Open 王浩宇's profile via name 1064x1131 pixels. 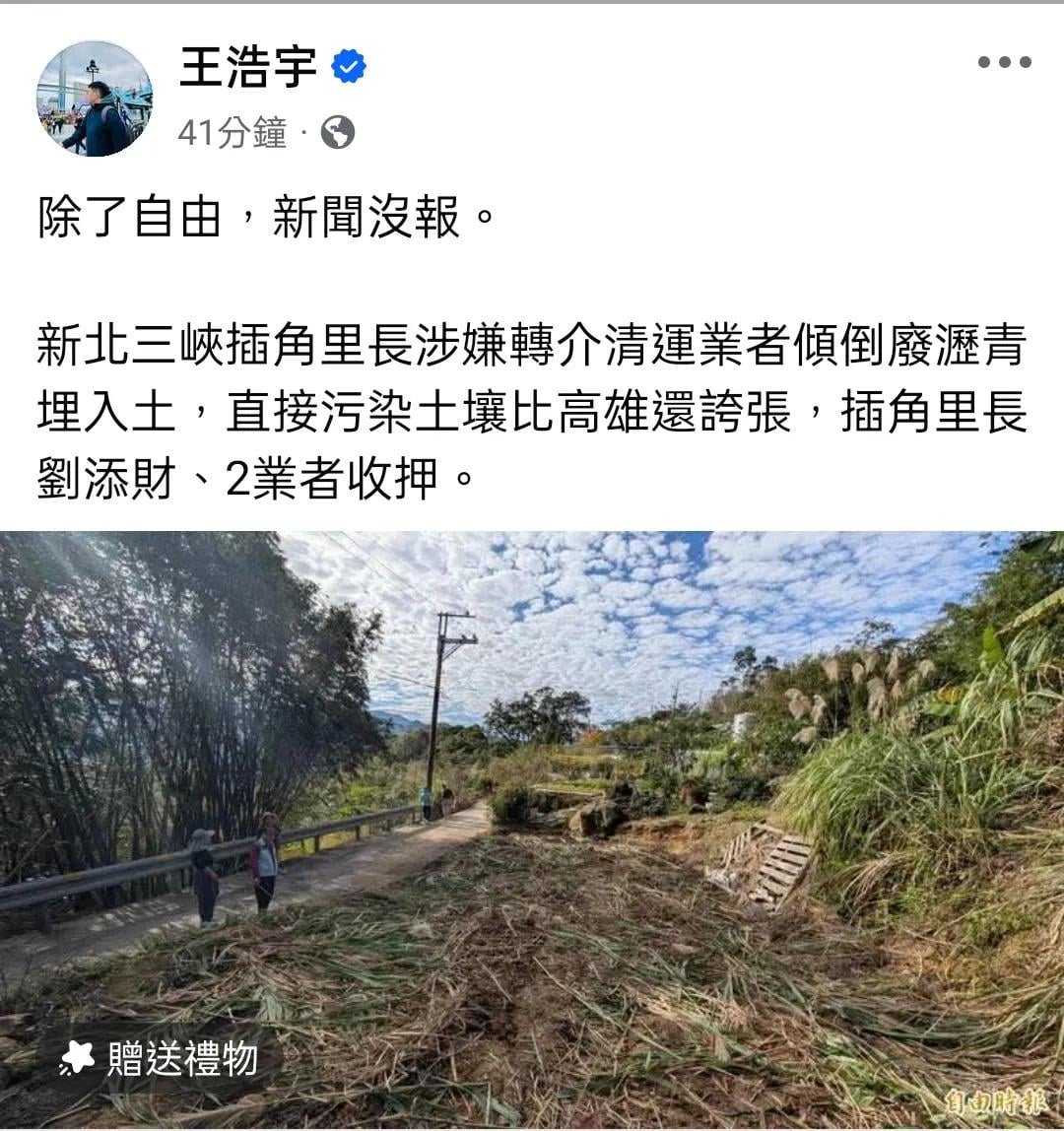[x=247, y=68]
